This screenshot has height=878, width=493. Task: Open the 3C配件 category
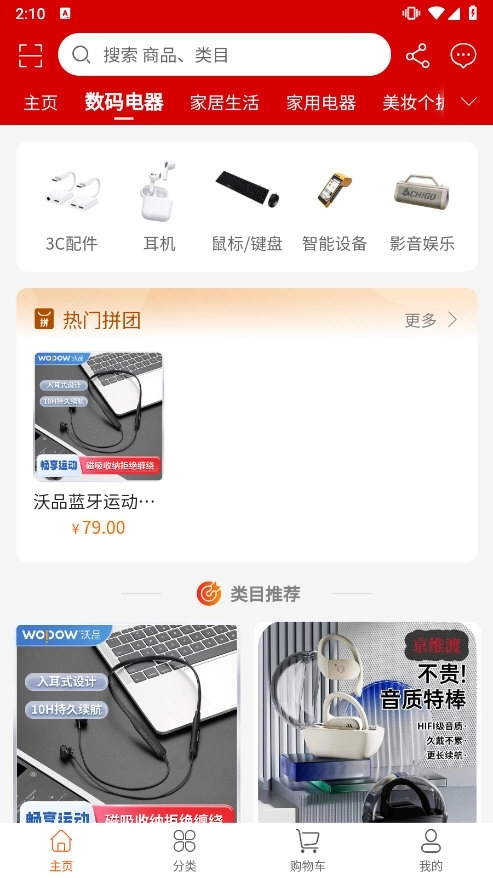click(x=71, y=207)
